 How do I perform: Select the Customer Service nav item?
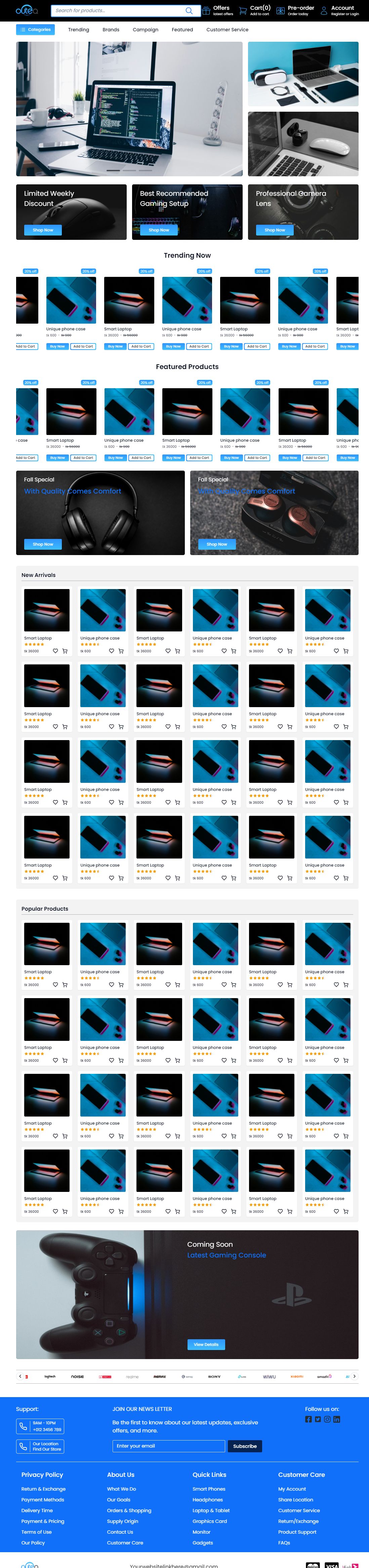point(227,29)
